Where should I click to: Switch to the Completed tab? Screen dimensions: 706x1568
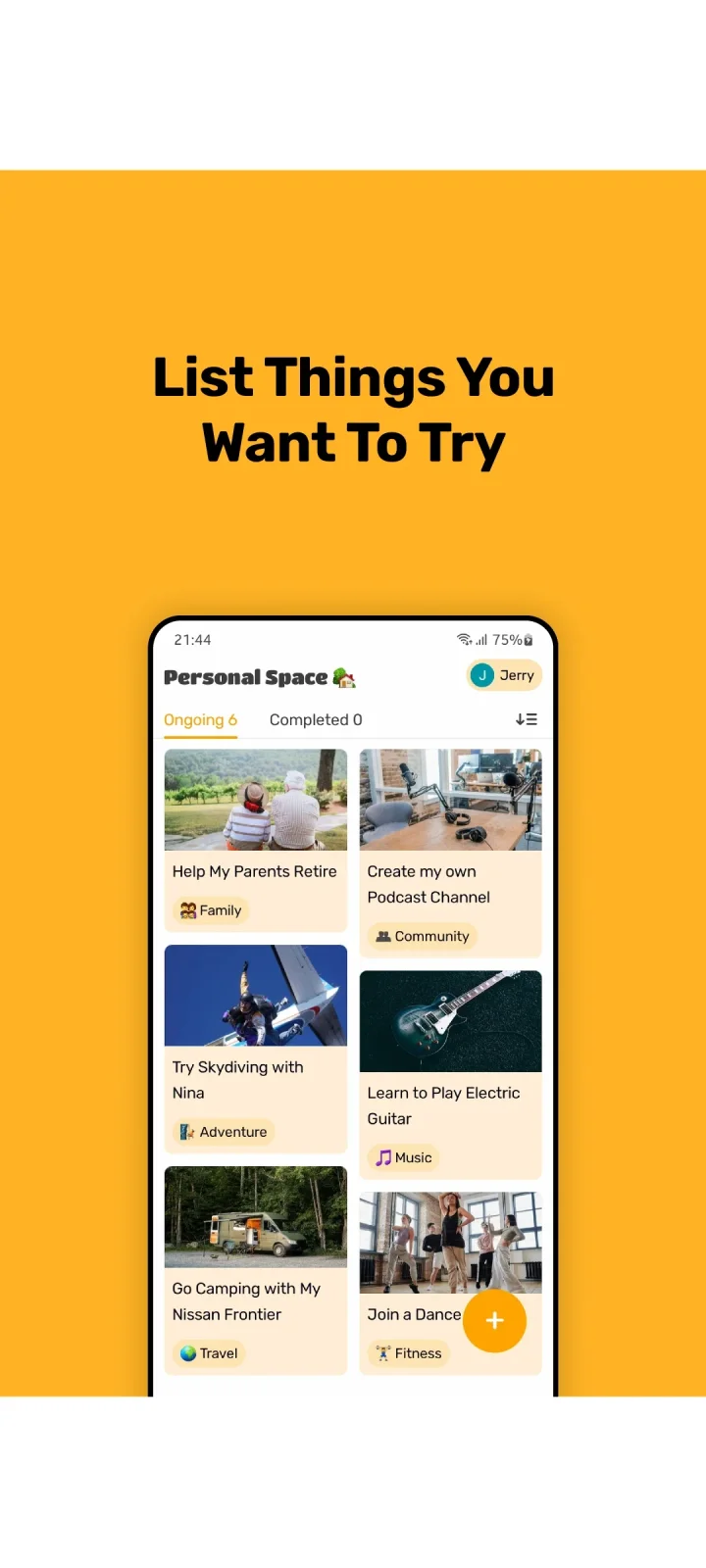pyautogui.click(x=316, y=719)
